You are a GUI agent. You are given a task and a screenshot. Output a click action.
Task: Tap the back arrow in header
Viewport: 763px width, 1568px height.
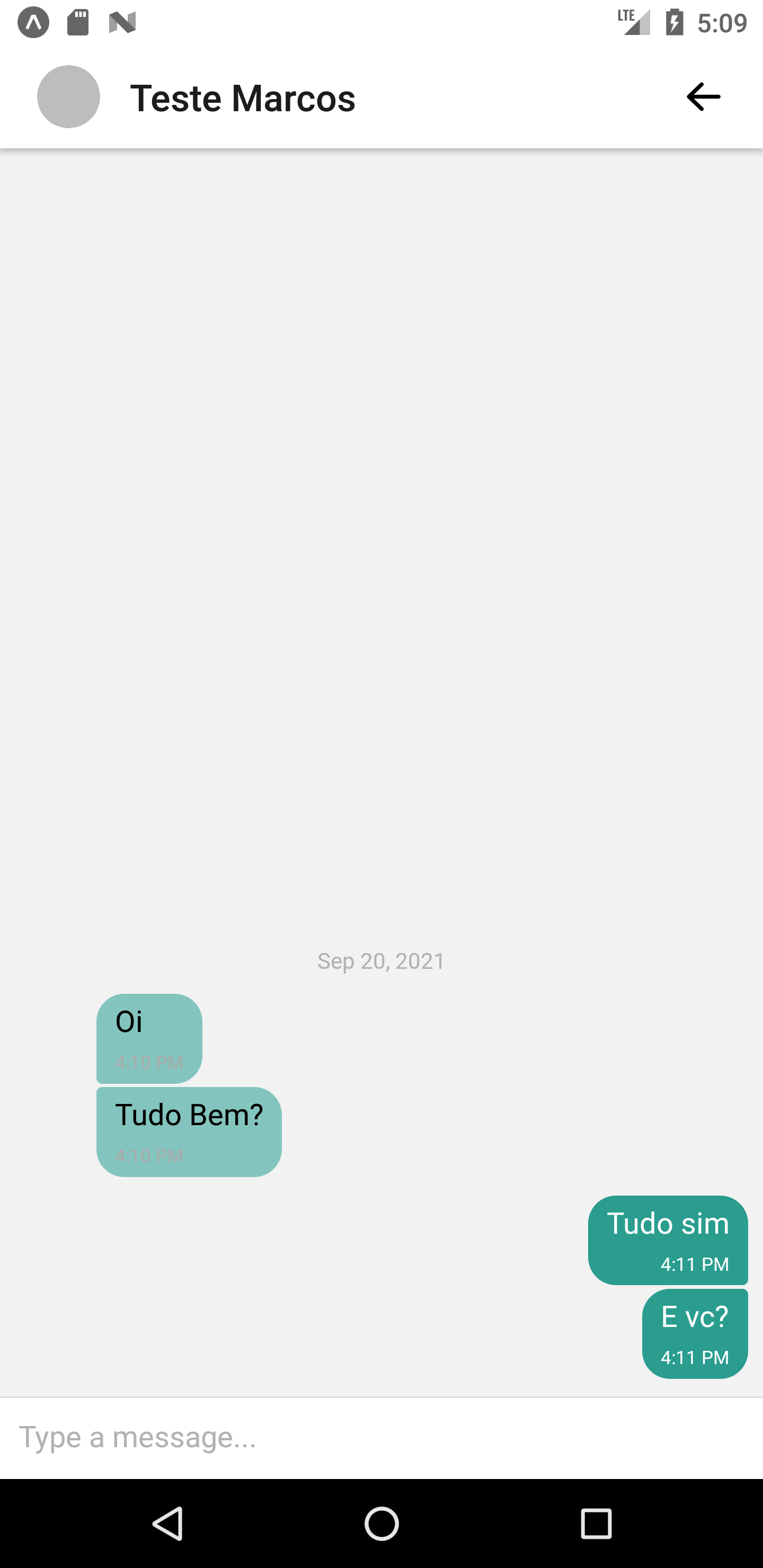tap(703, 97)
